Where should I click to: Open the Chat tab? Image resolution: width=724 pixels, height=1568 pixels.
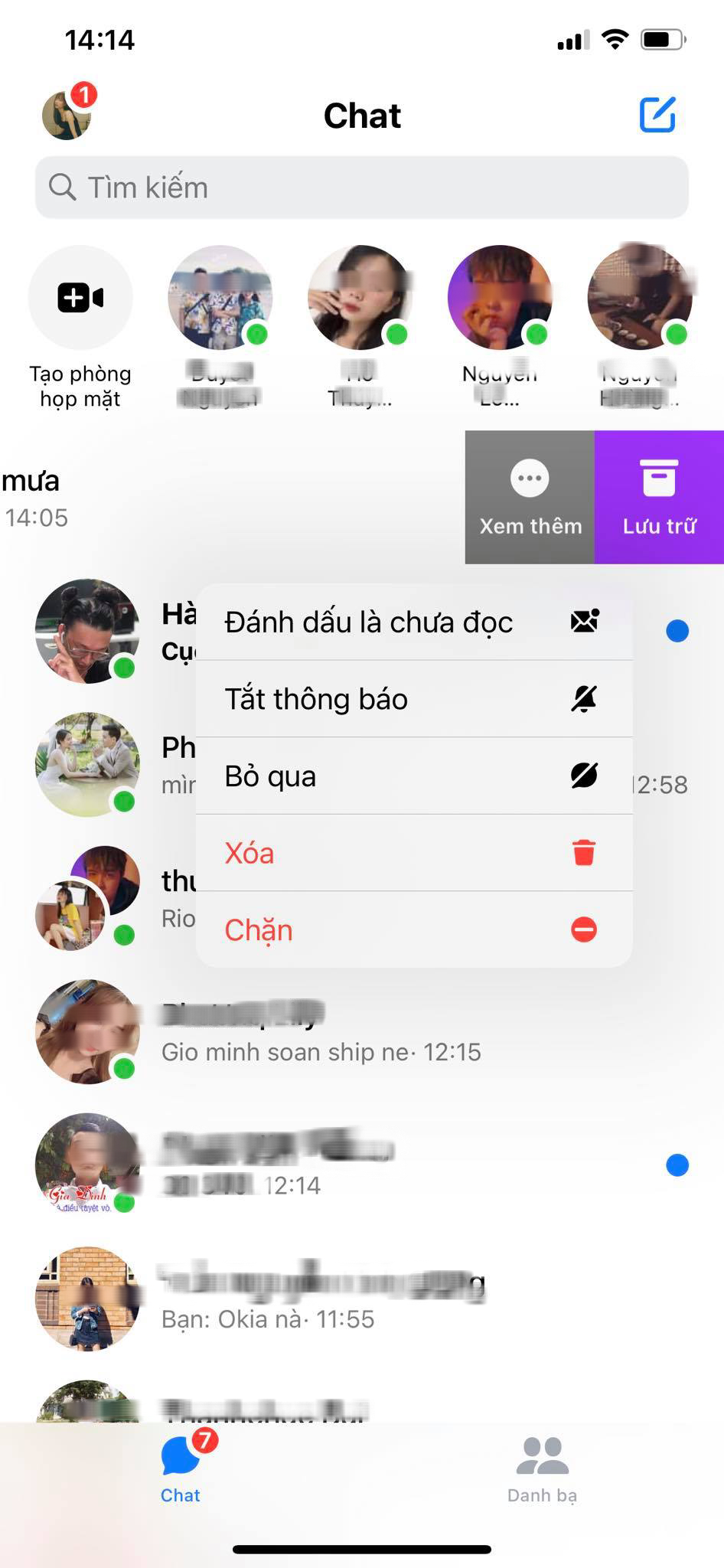tap(181, 1471)
